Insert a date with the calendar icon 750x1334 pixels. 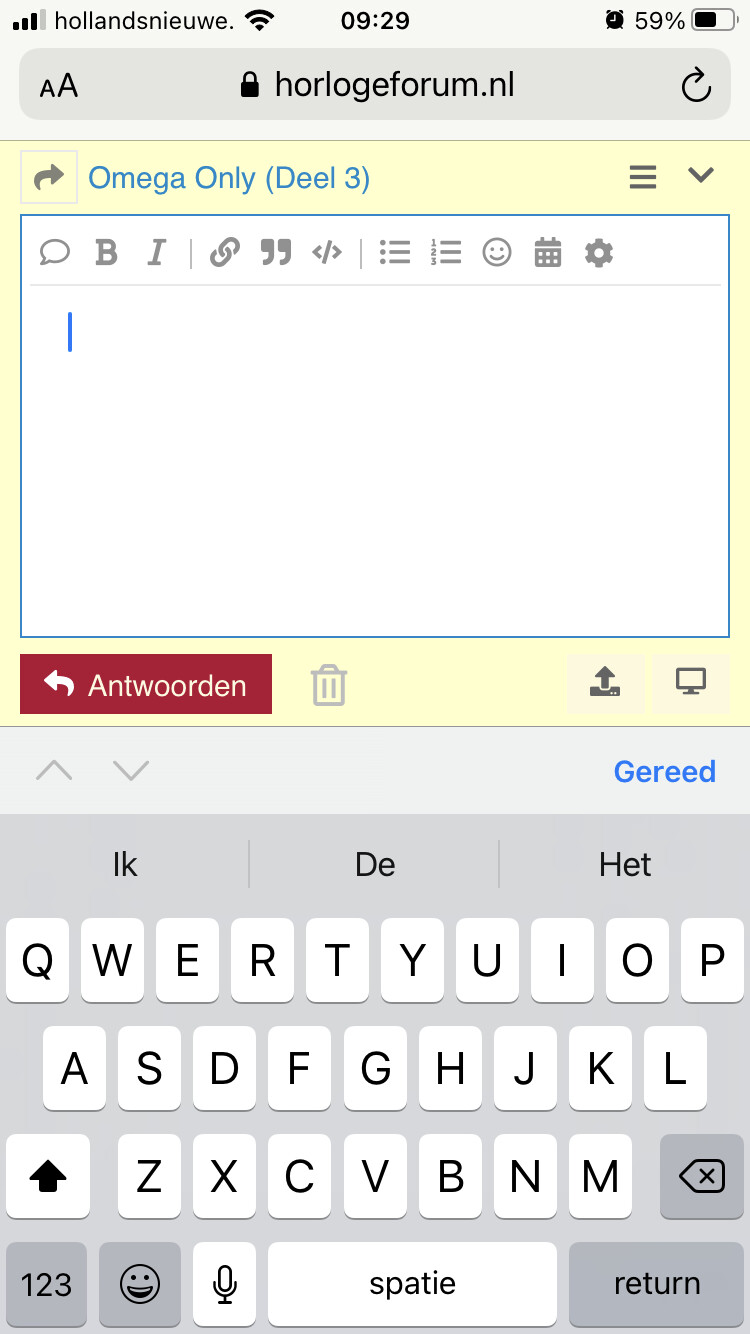(548, 253)
